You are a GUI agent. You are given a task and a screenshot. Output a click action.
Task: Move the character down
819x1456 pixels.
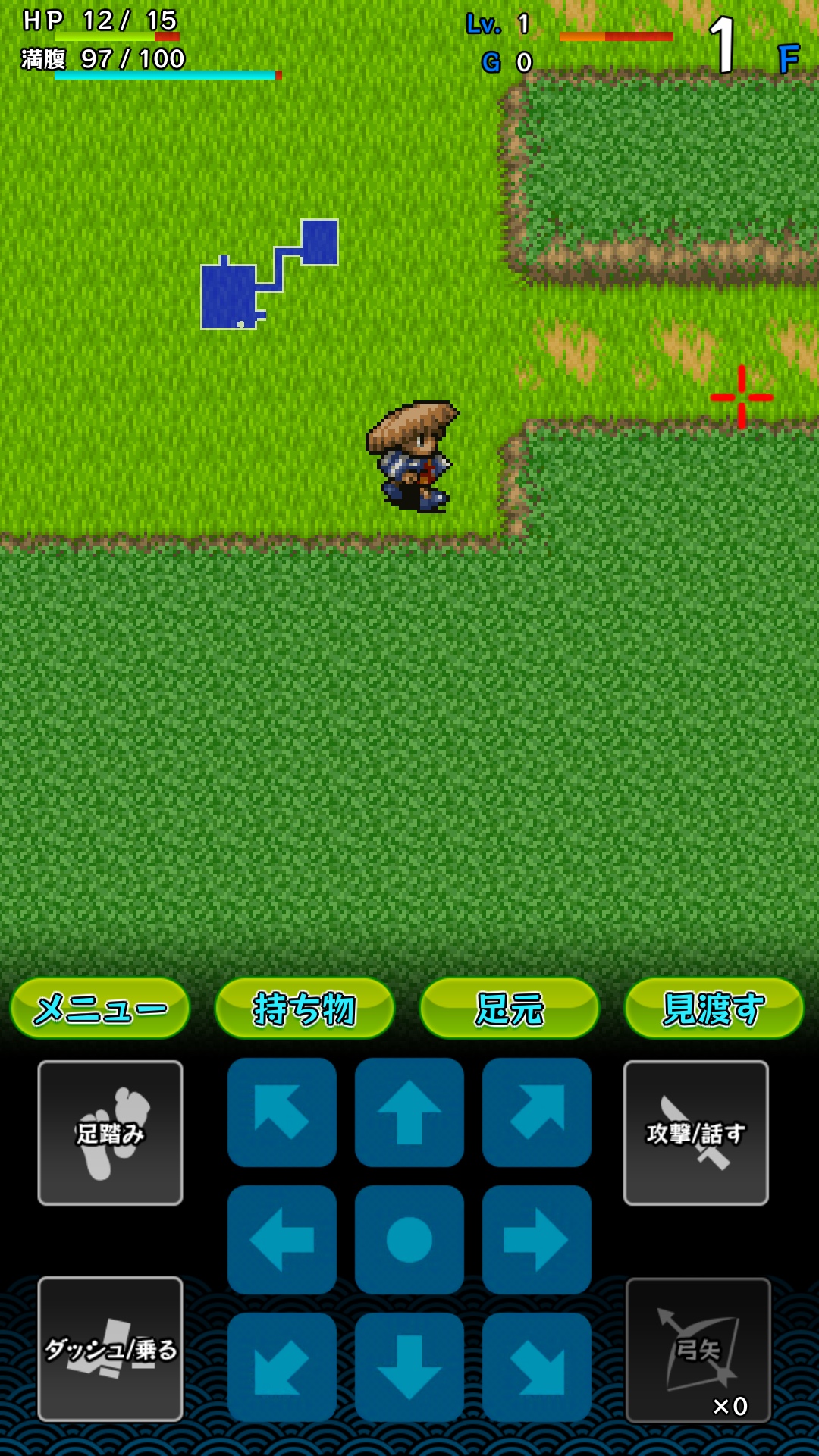tap(409, 1367)
